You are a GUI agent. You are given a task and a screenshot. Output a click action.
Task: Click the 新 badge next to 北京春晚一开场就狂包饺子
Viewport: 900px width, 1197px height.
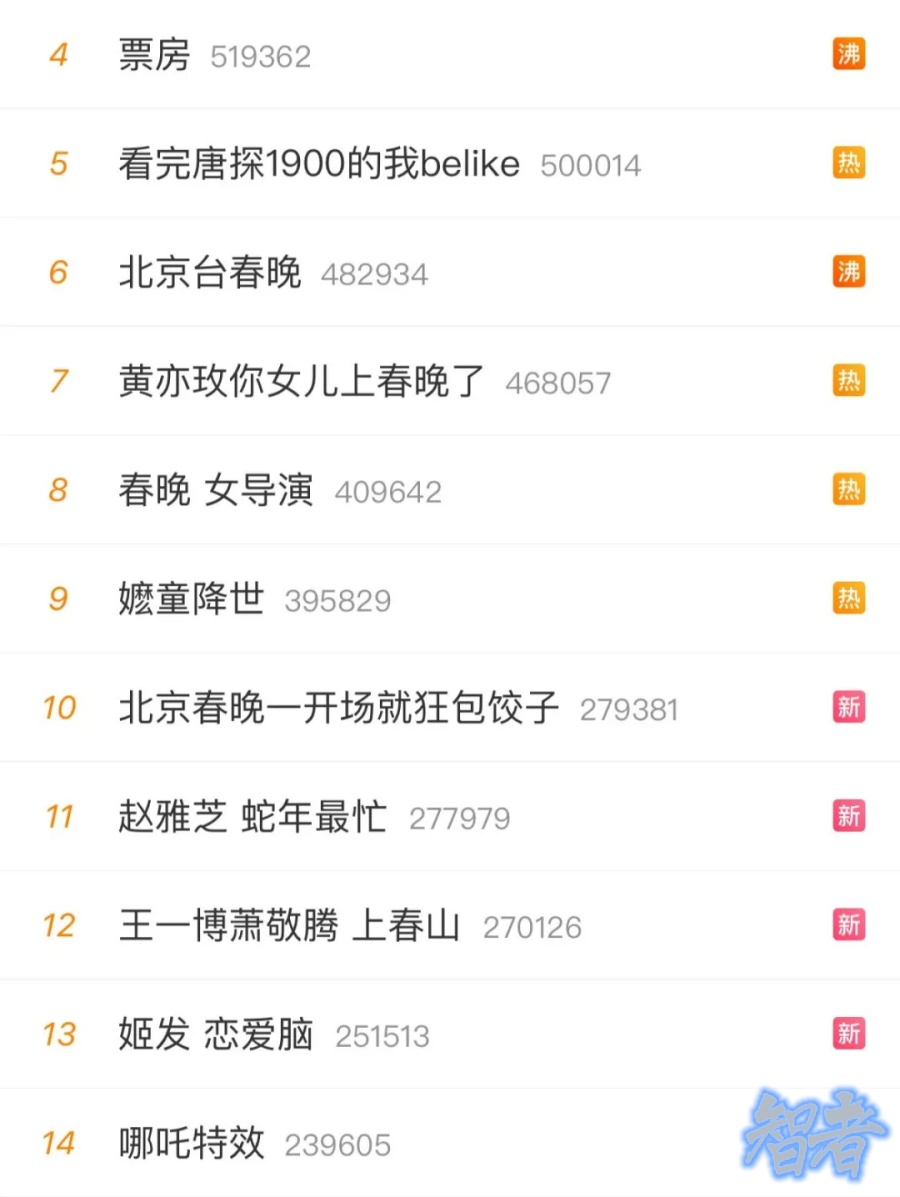click(x=849, y=707)
